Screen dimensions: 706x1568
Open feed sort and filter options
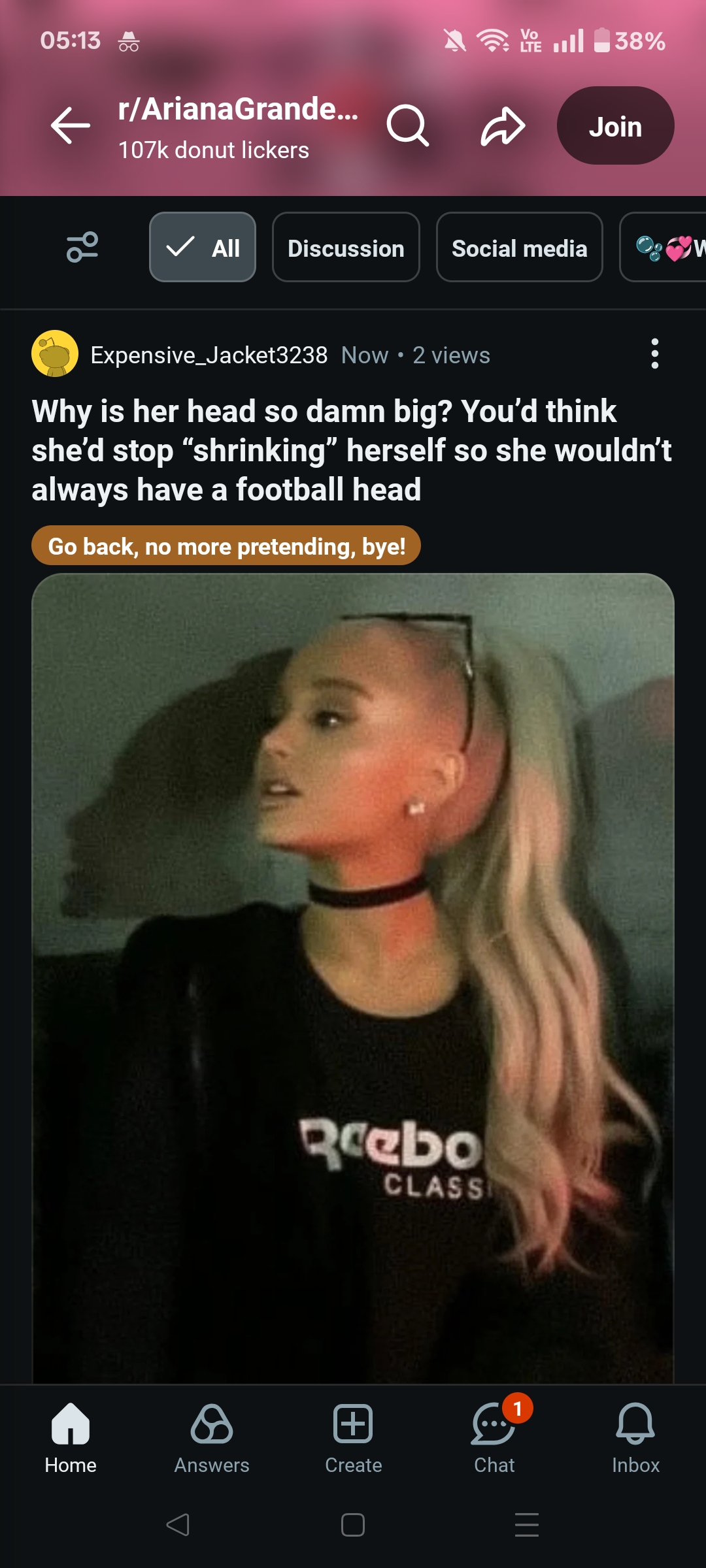tap(82, 247)
